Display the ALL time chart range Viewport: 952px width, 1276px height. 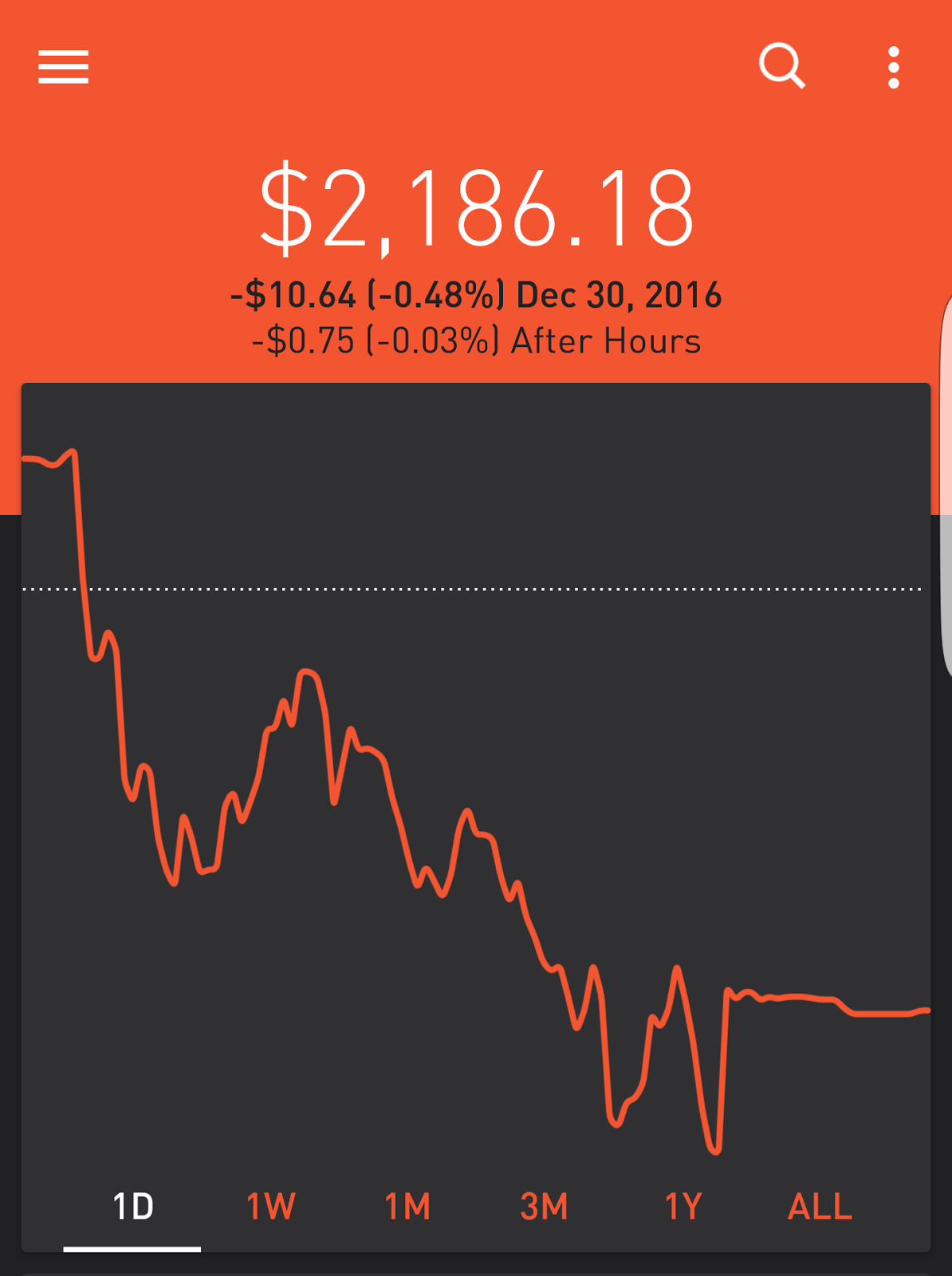pyautogui.click(x=820, y=1207)
